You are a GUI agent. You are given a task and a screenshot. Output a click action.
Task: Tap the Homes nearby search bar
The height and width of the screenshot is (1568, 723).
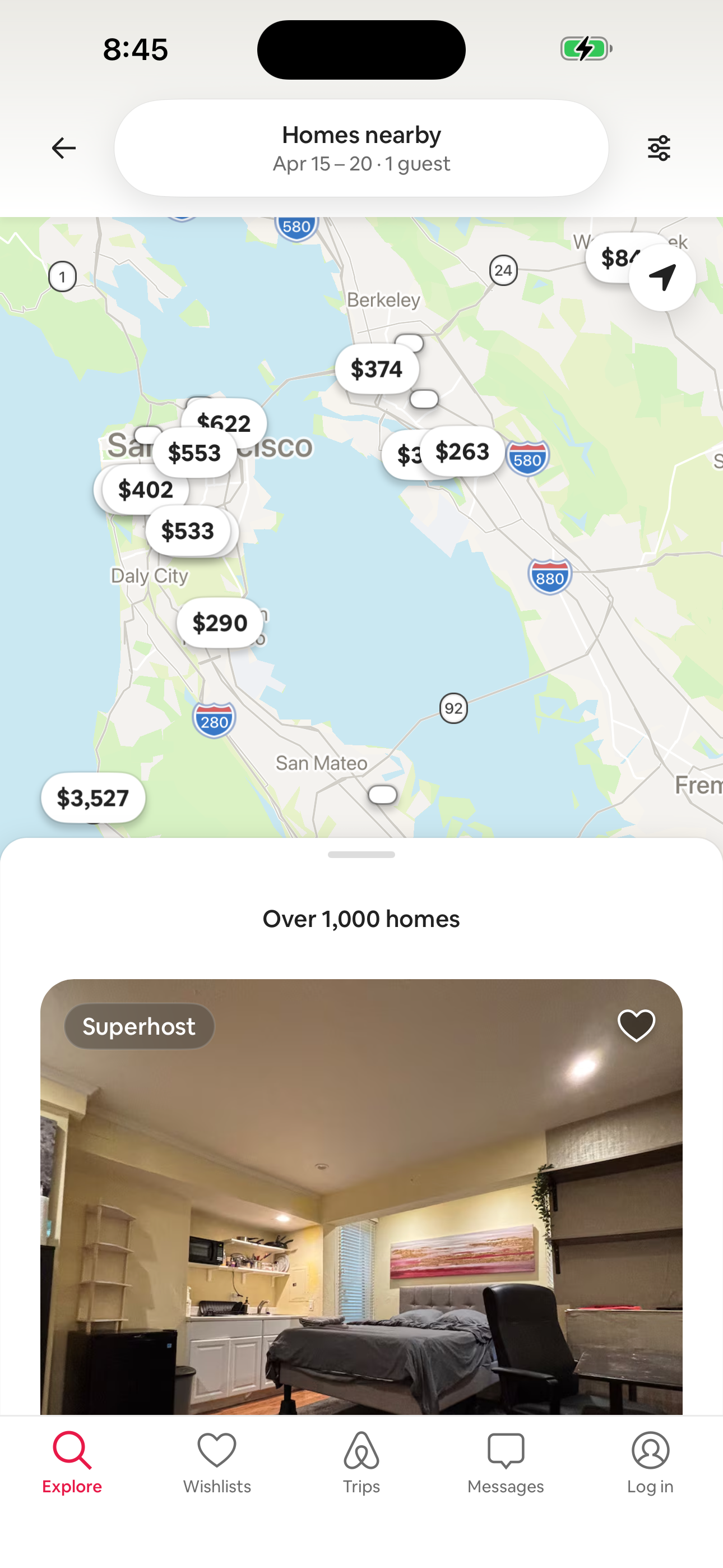pyautogui.click(x=361, y=147)
